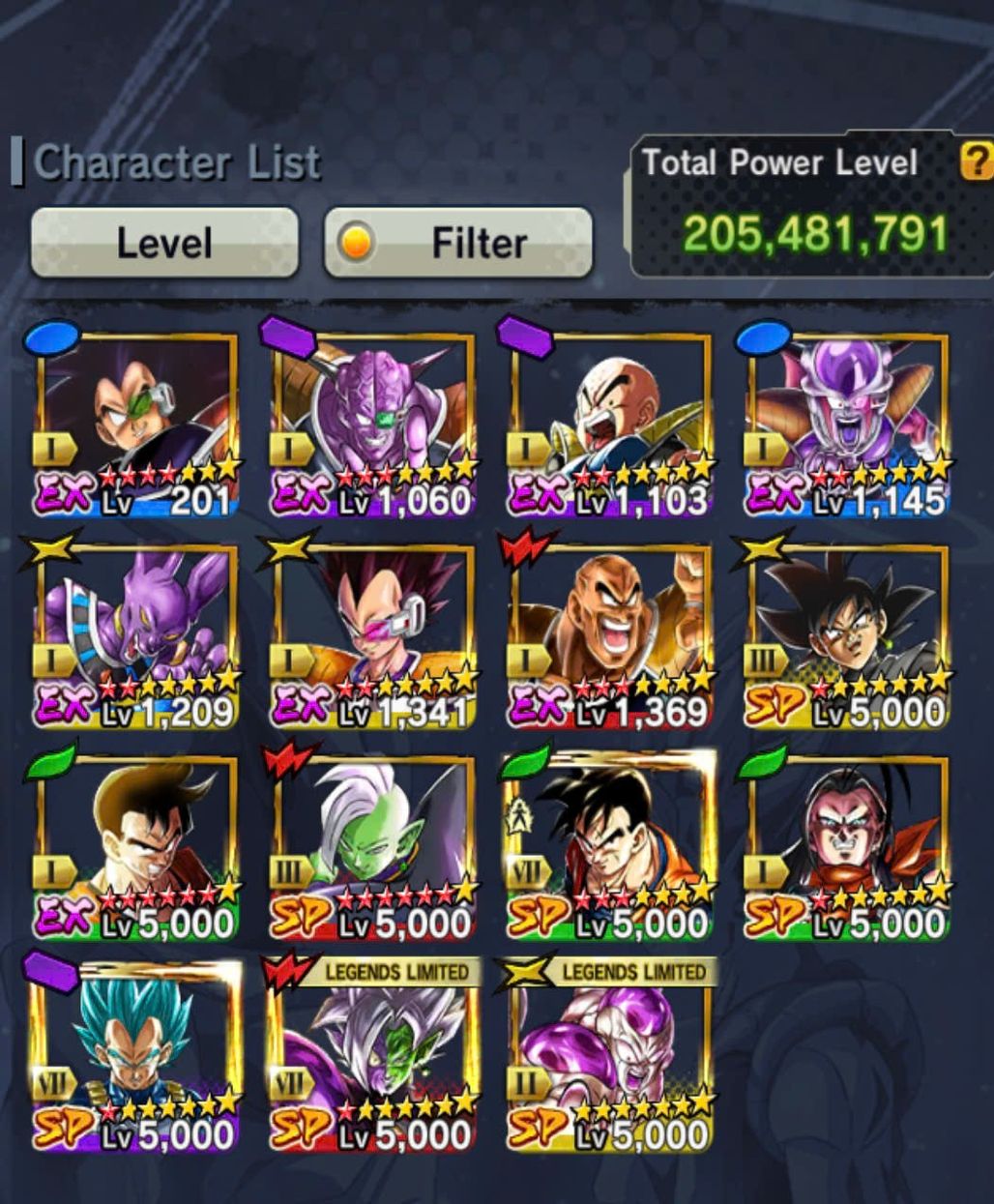Open the Filter options
994x1204 pixels.
click(x=458, y=242)
